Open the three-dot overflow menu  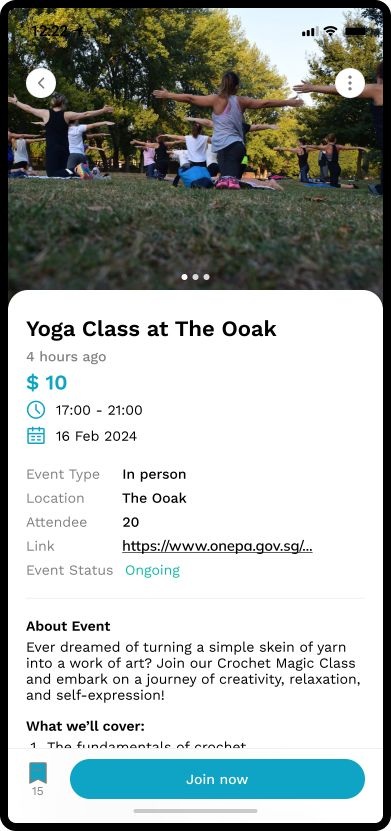coord(350,83)
